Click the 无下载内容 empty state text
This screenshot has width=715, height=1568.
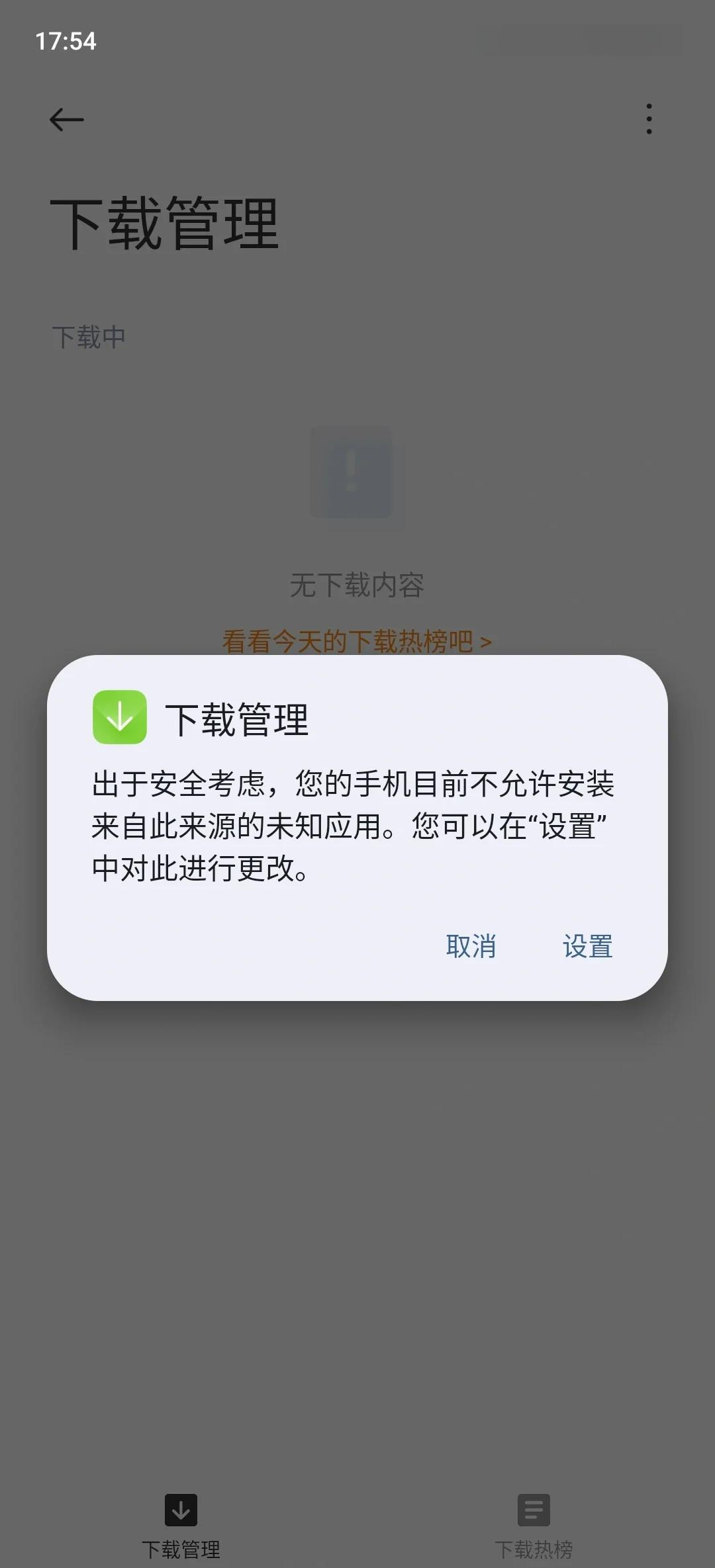pos(358,584)
